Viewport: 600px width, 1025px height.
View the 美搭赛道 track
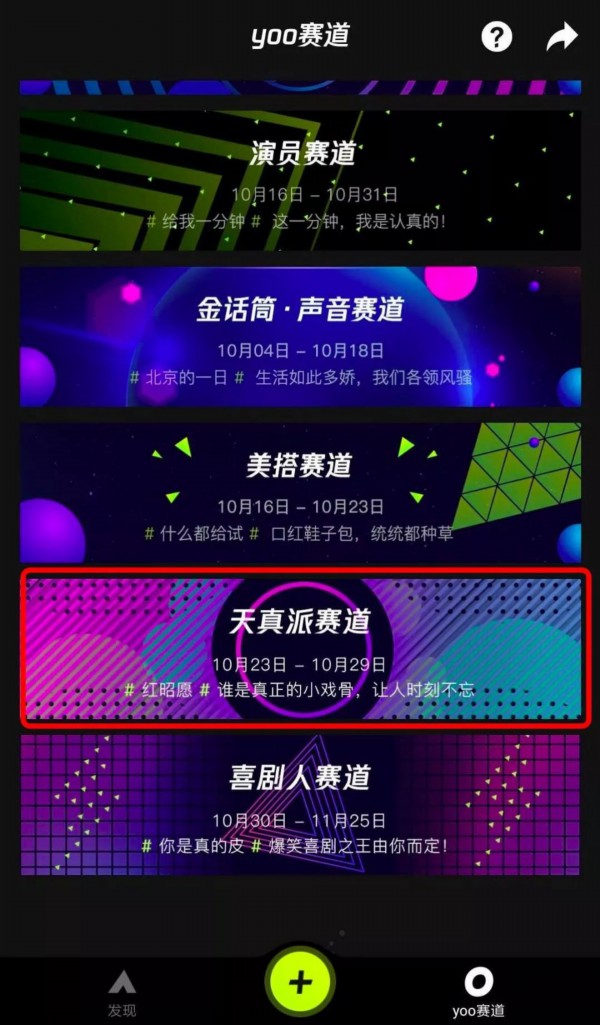(300, 492)
